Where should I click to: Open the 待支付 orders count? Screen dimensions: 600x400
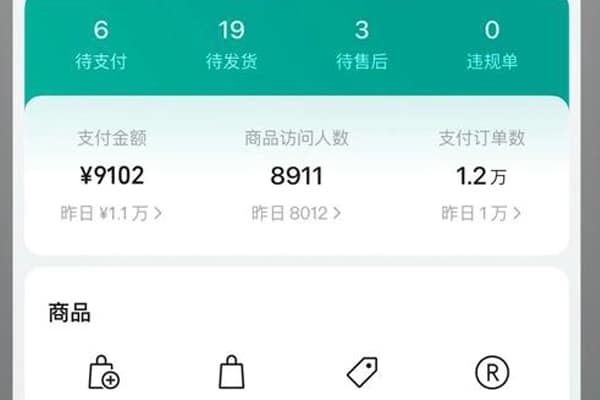101,46
